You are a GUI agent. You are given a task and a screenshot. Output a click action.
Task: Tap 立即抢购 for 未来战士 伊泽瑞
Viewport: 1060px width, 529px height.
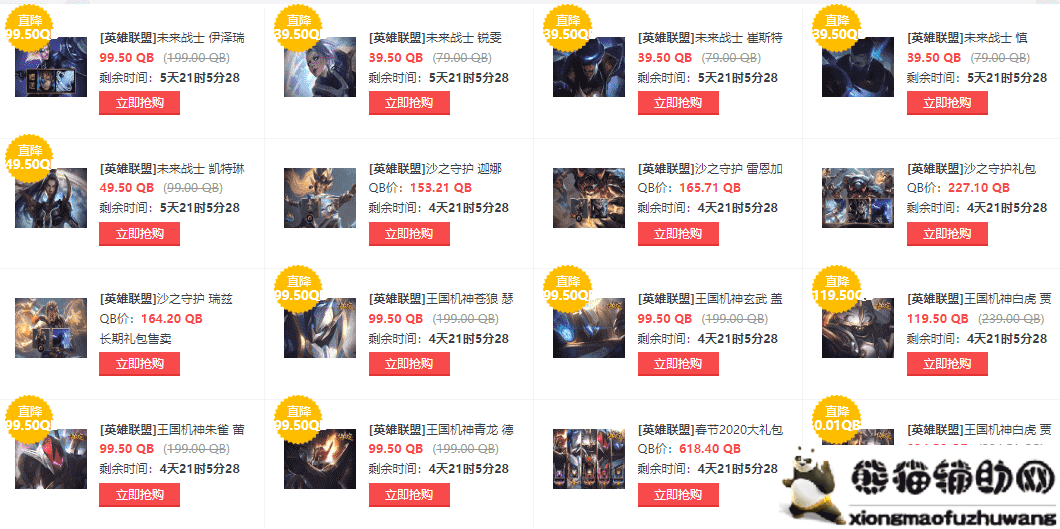coord(139,103)
